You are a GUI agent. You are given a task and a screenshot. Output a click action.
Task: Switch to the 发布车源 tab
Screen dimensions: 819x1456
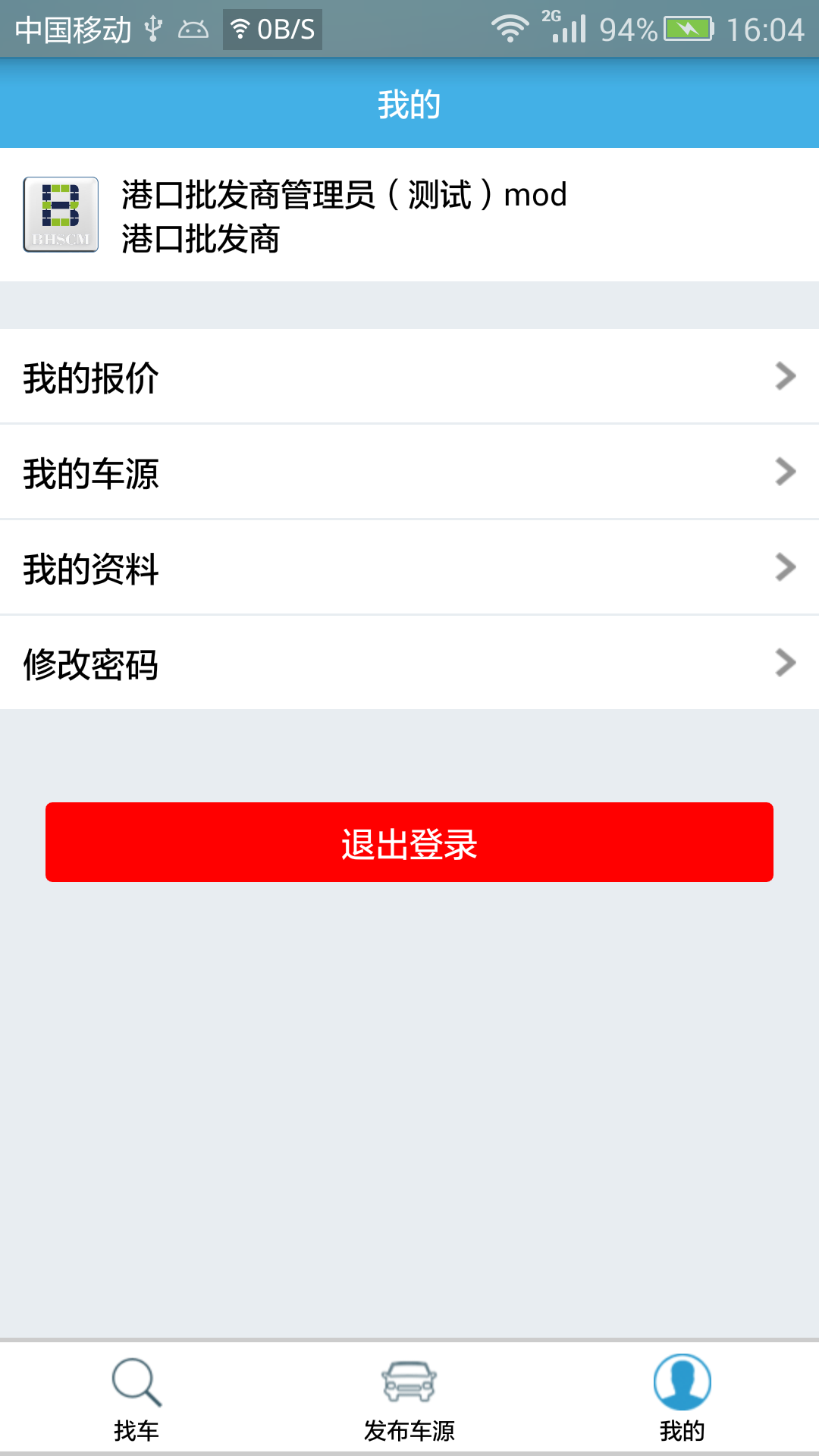[408, 1408]
